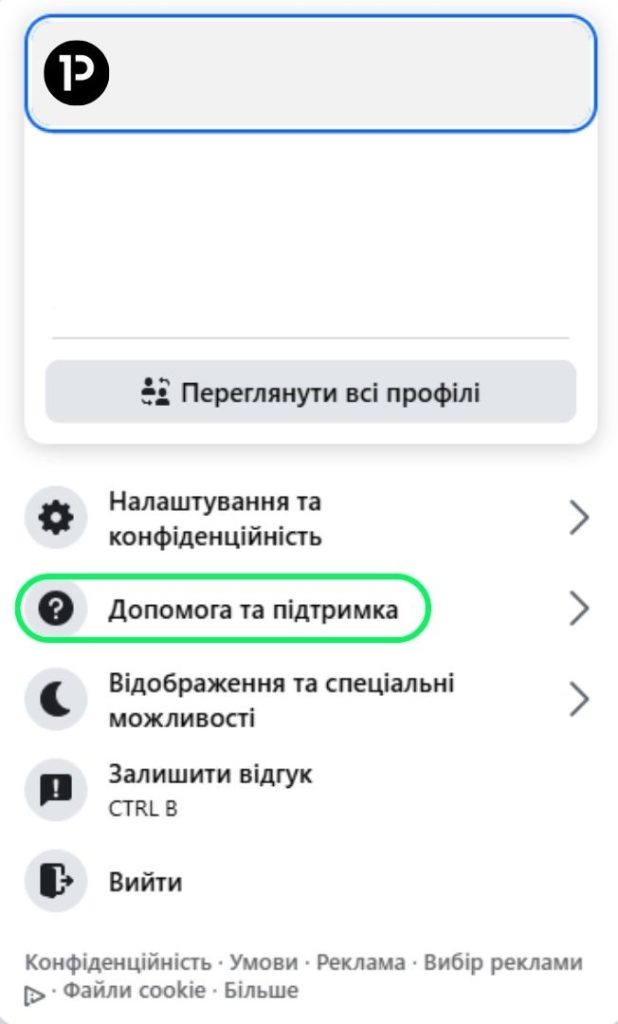Open the Файли cookie footer link

point(134,991)
